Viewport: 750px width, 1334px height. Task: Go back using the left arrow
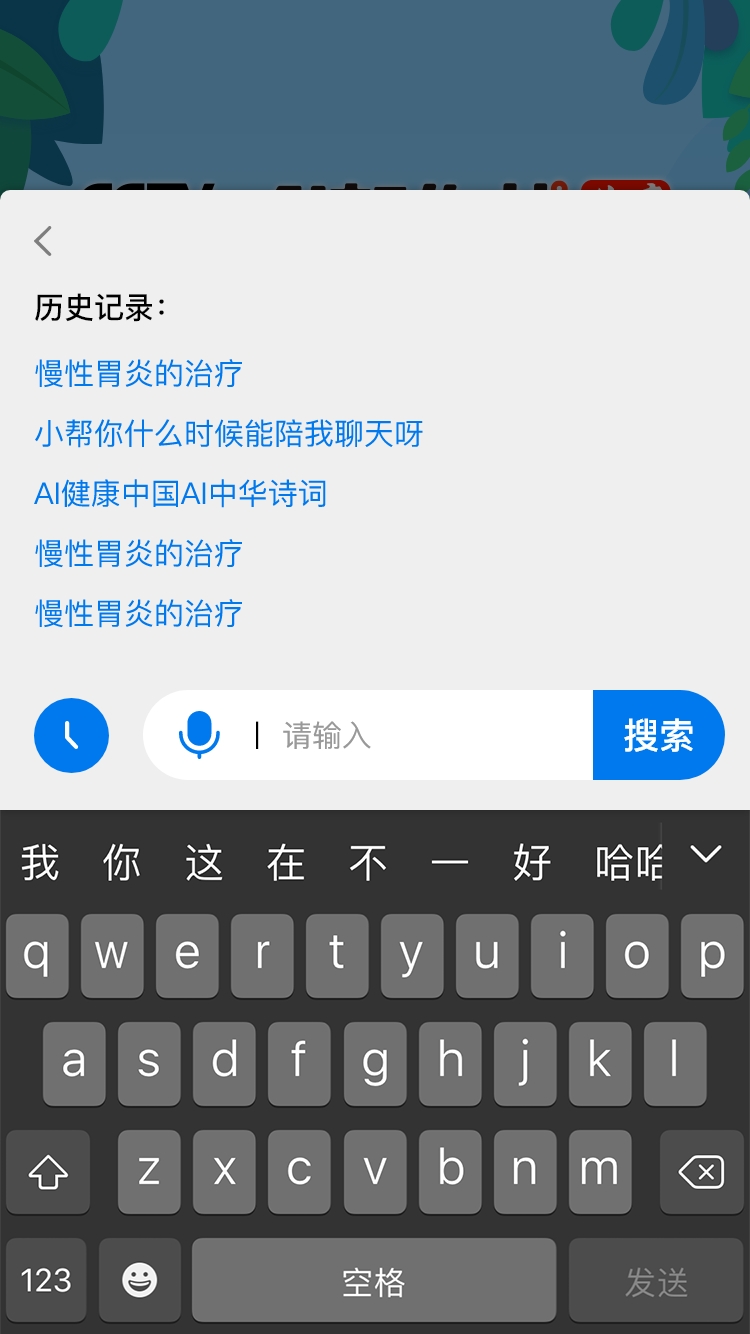43,241
